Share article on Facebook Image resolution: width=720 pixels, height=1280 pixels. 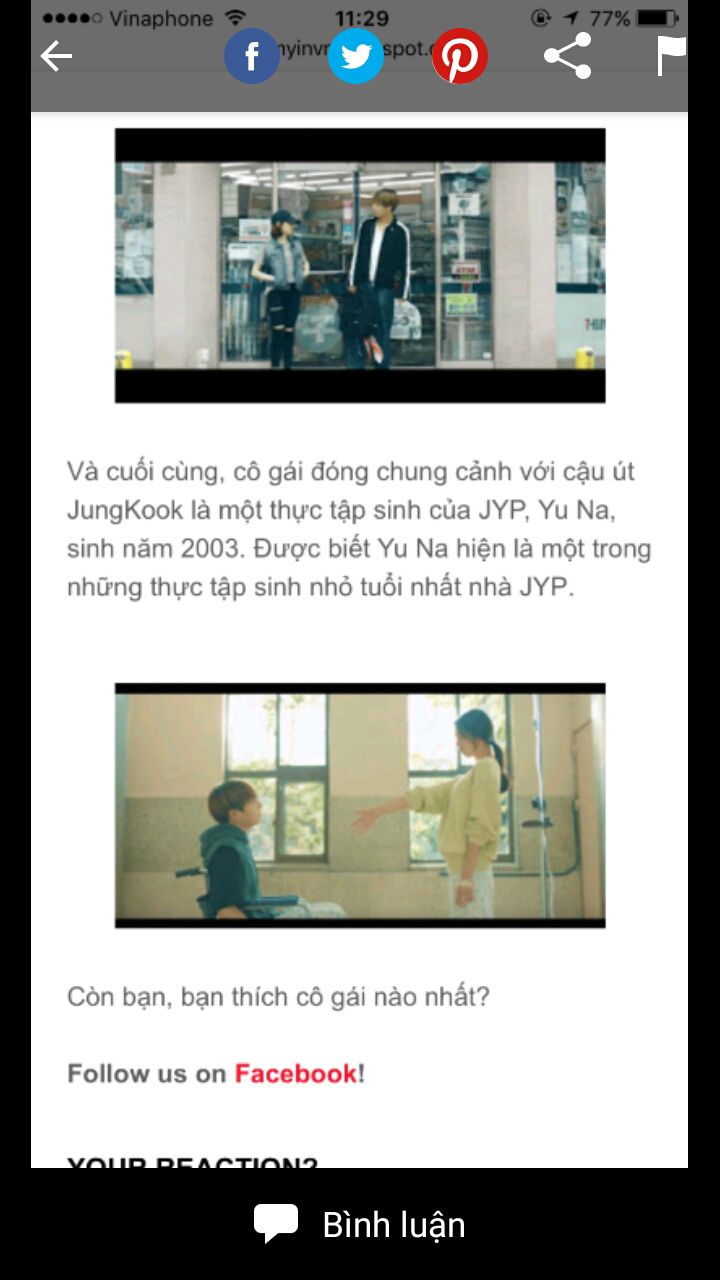pos(251,56)
